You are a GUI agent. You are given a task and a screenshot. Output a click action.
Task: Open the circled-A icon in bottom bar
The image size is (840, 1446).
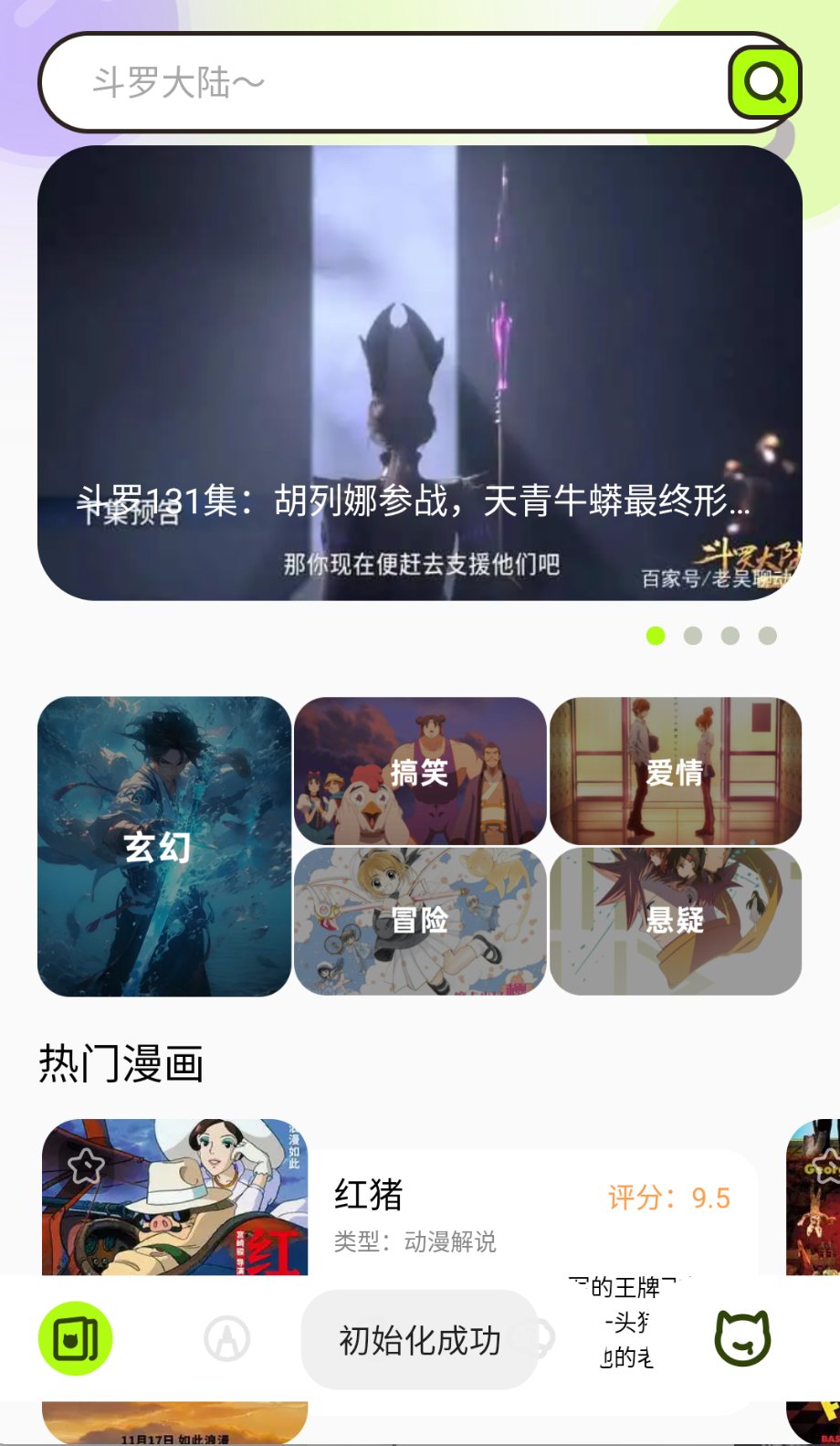coord(226,1336)
